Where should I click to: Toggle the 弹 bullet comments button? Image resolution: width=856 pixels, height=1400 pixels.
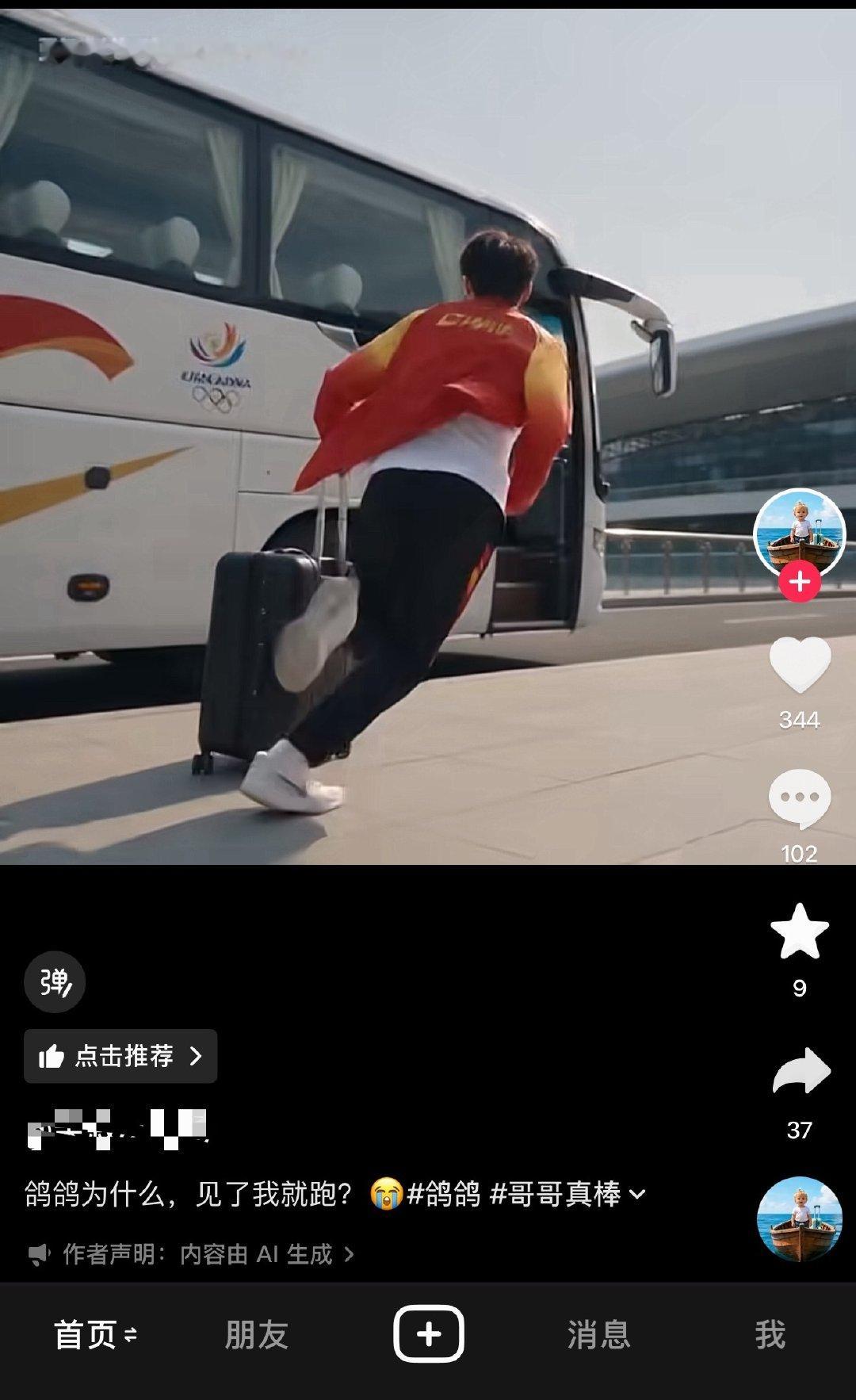point(55,981)
